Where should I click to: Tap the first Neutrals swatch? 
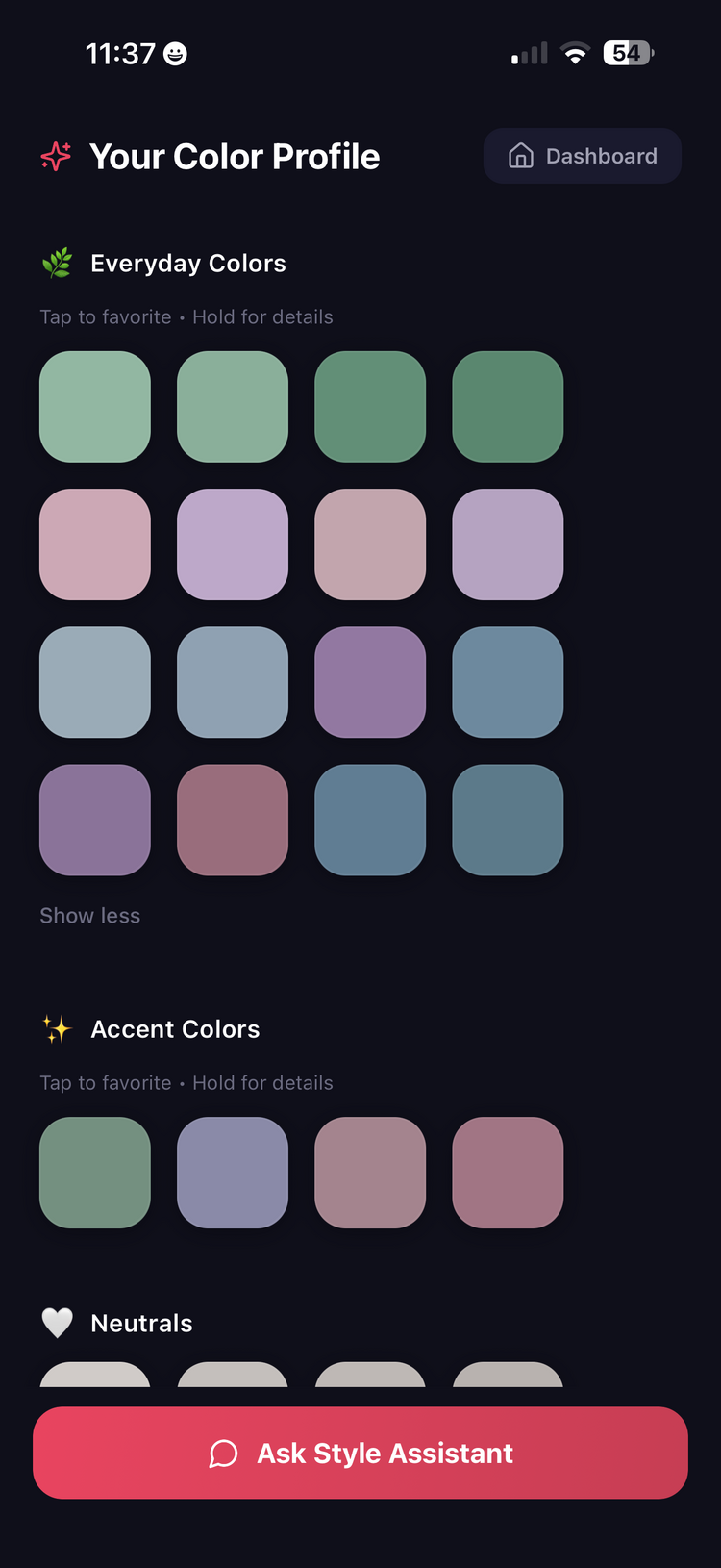[x=94, y=1378]
